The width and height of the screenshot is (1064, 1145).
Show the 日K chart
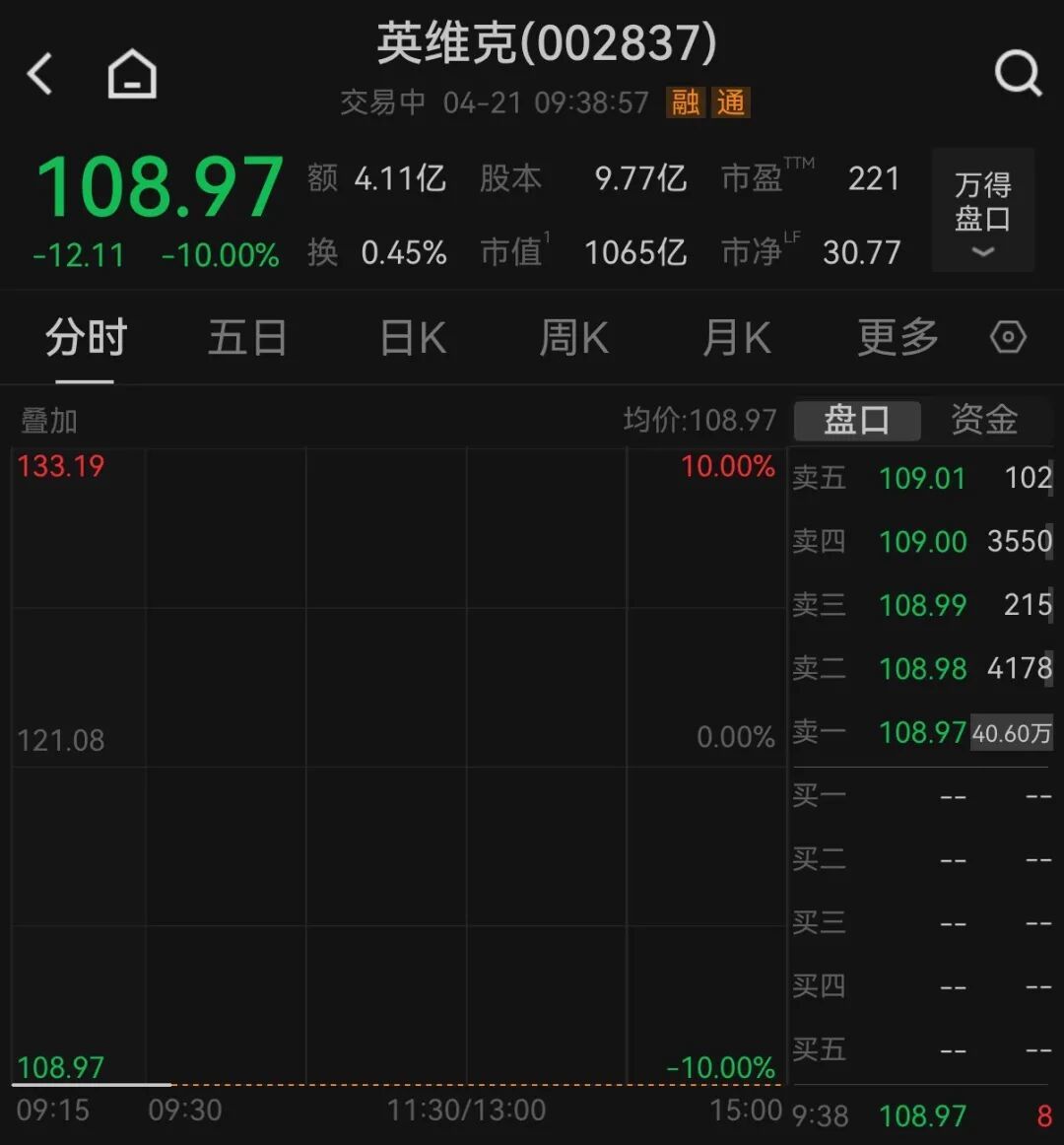click(x=413, y=339)
